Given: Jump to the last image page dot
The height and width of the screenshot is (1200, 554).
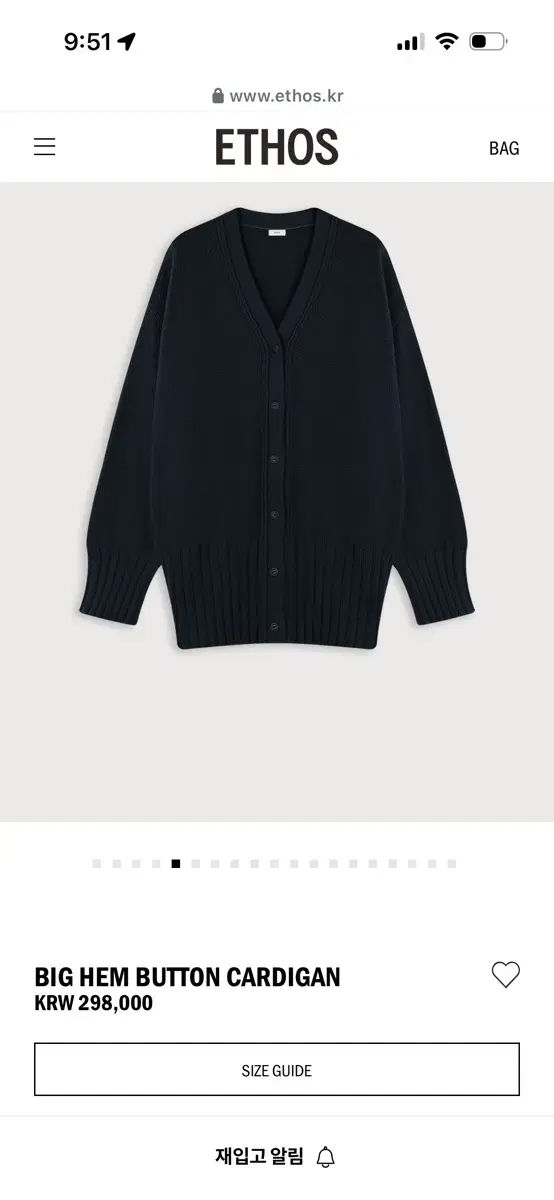Looking at the screenshot, I should pos(452,863).
